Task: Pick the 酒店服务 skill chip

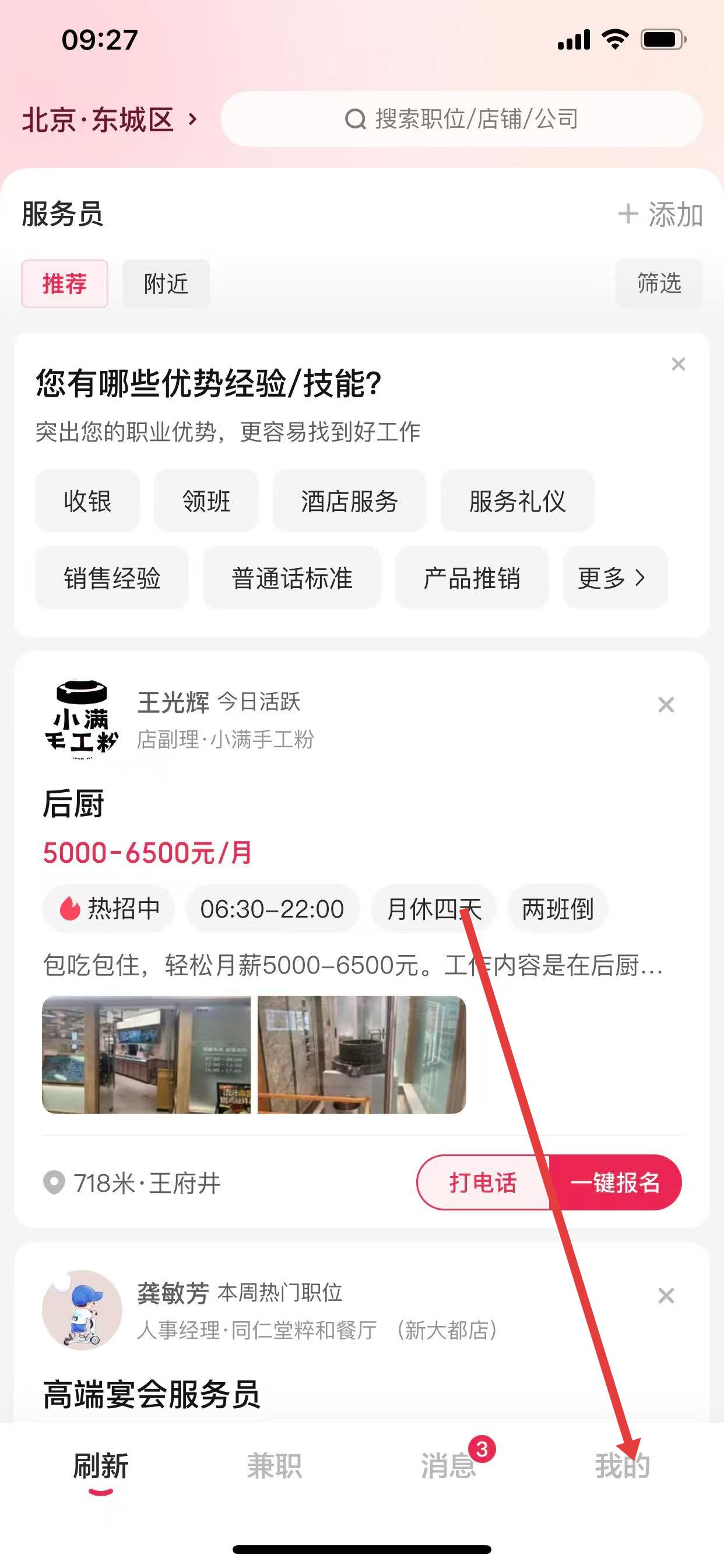Action: 349,501
